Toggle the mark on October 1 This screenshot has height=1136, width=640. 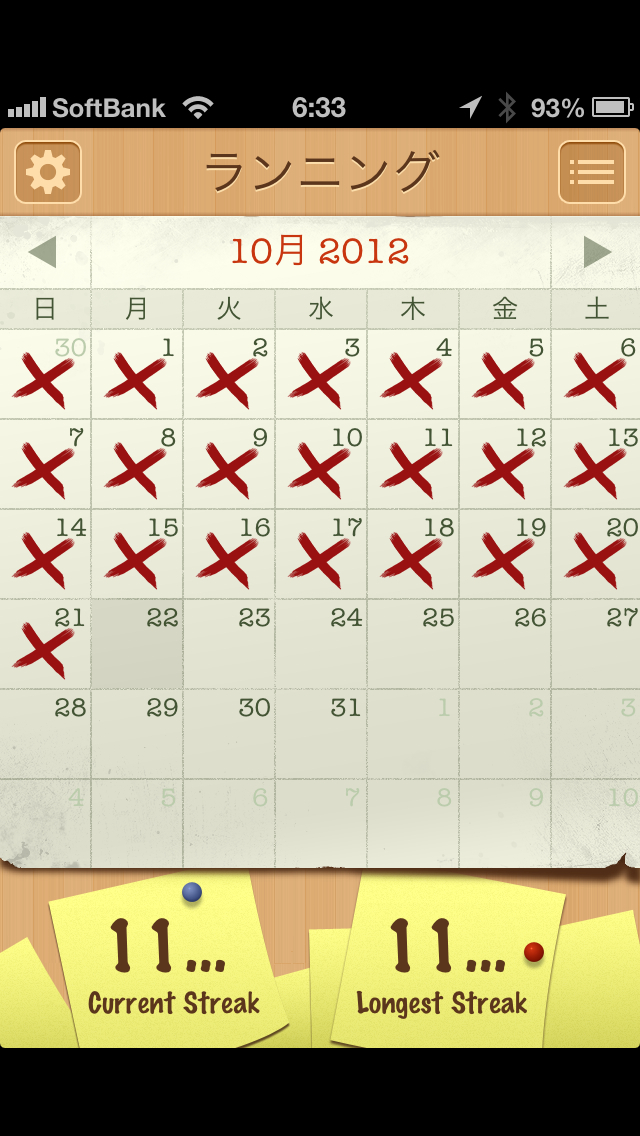click(x=137, y=374)
